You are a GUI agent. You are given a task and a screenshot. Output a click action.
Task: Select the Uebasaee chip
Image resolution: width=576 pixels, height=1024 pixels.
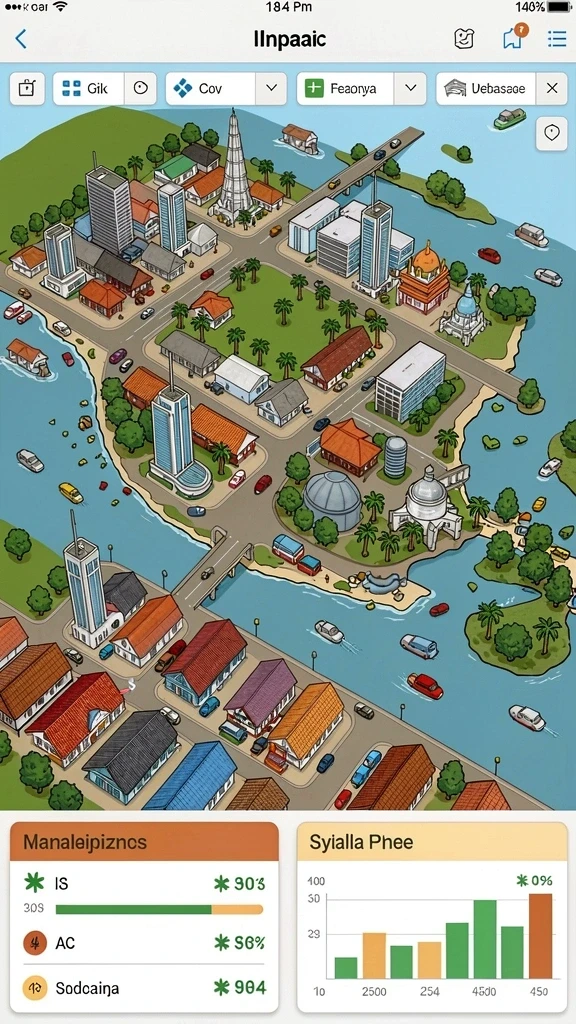[x=486, y=88]
